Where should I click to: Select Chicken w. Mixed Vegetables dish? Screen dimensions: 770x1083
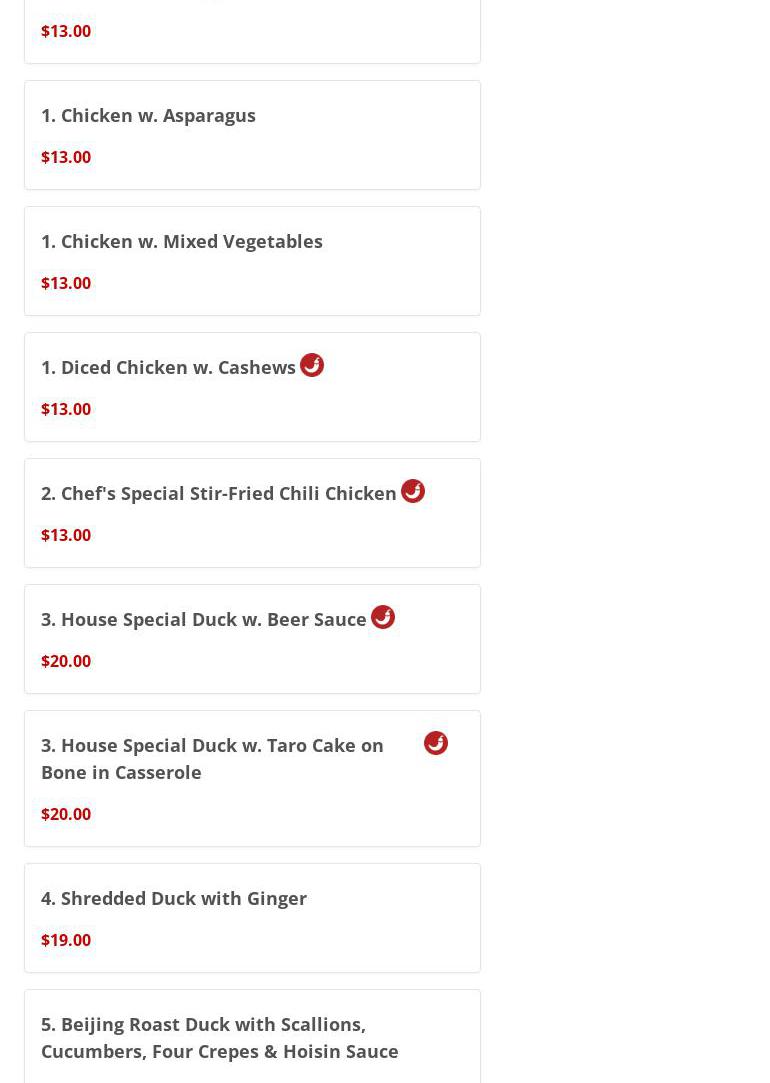181,242
